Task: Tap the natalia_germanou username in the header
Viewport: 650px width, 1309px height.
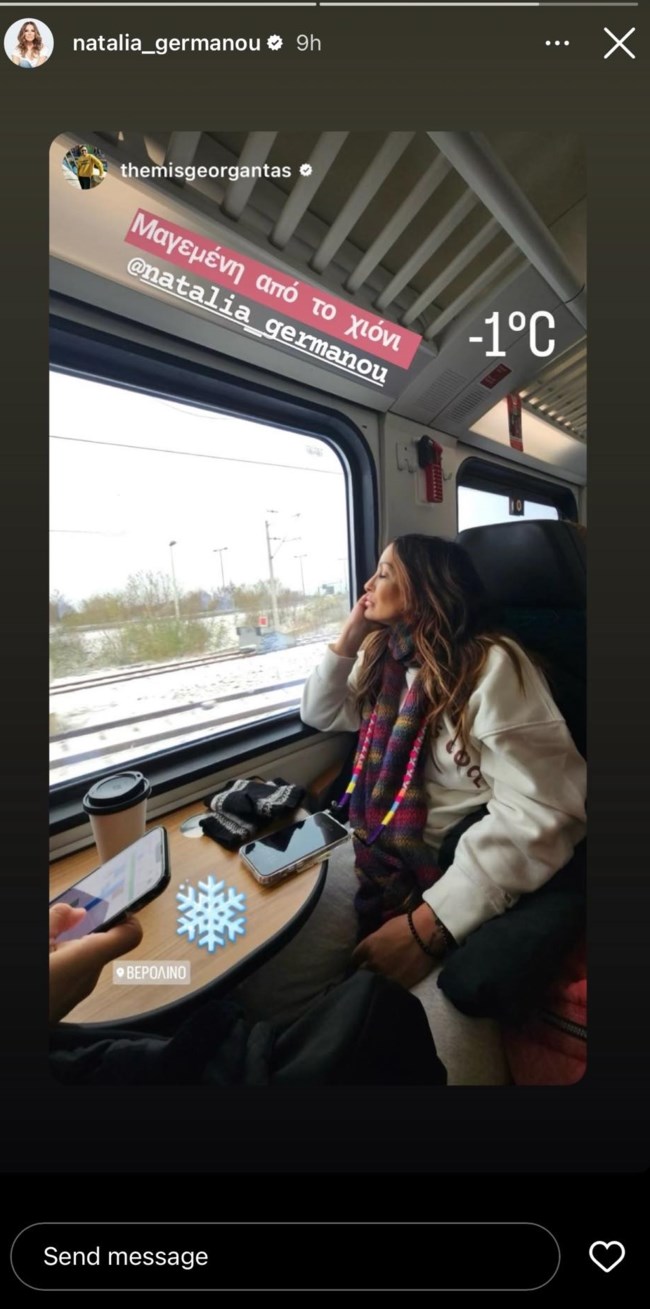Action: point(166,43)
